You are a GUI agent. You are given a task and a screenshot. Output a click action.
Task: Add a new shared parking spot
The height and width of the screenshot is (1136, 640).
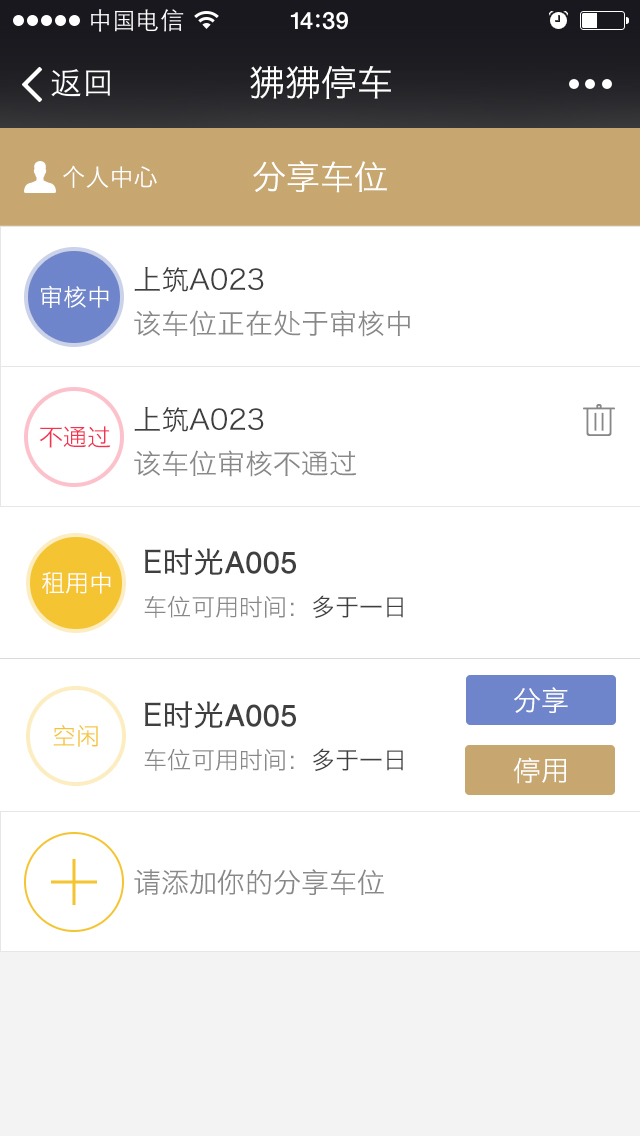point(320,882)
